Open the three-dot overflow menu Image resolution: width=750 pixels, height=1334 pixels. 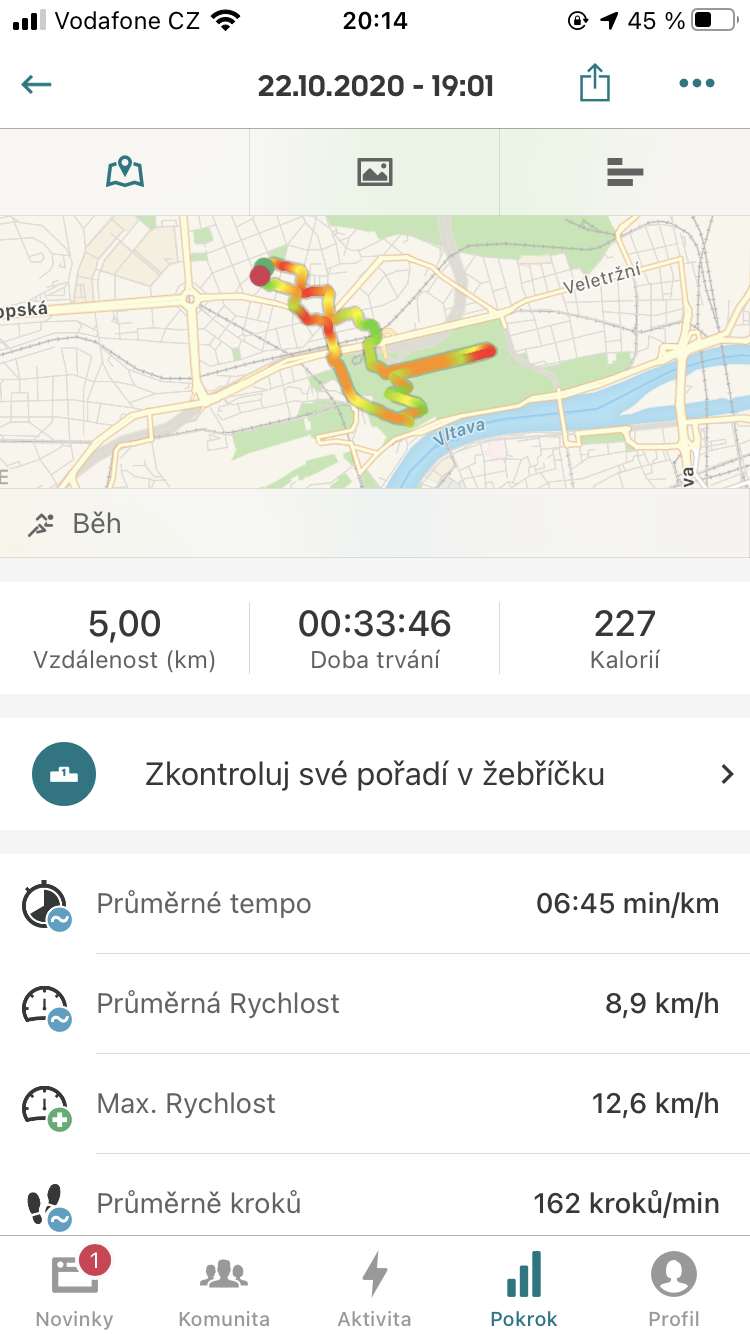click(x=697, y=84)
